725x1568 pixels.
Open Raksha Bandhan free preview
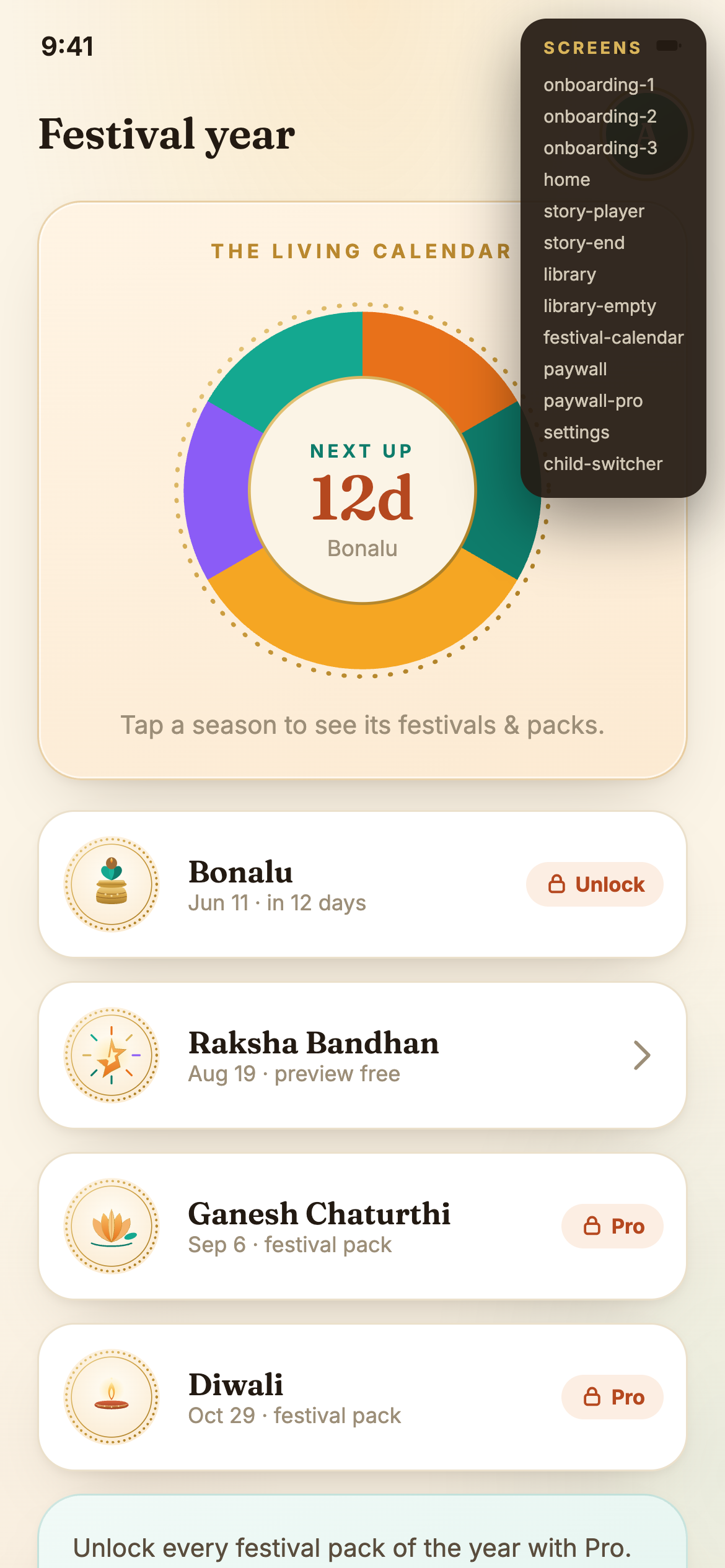[362, 1055]
